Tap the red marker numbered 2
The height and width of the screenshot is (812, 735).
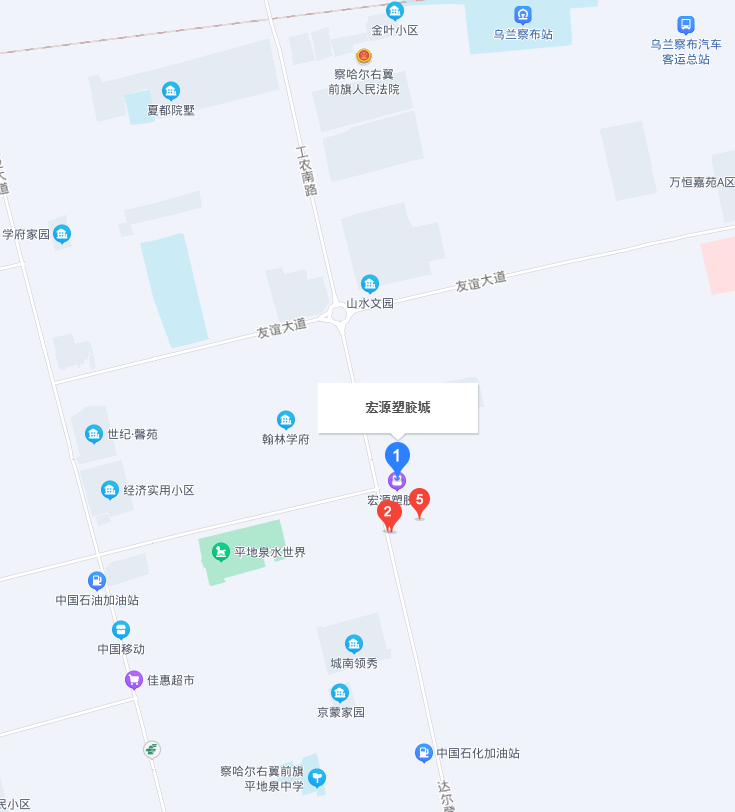pos(389,514)
